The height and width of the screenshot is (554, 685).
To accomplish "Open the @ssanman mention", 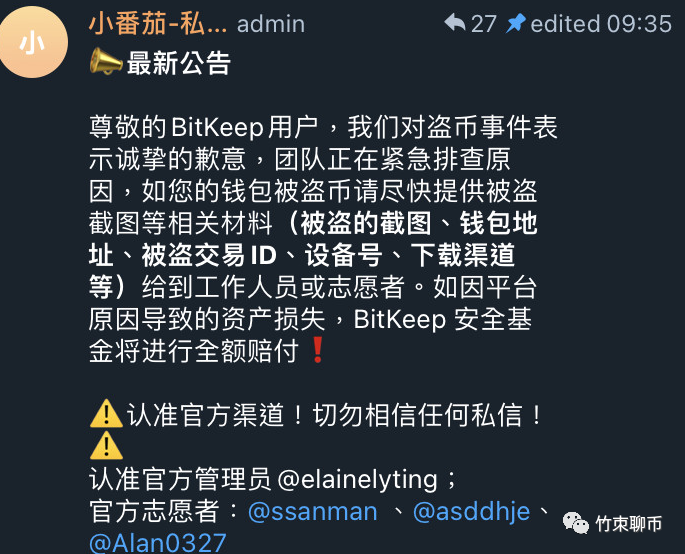I will 312,512.
